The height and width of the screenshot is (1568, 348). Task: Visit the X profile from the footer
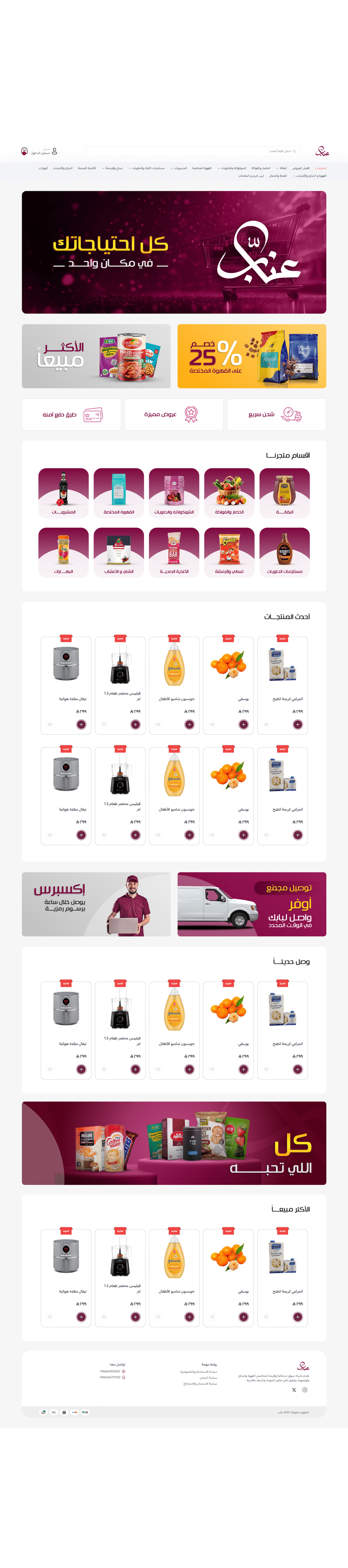294,1390
